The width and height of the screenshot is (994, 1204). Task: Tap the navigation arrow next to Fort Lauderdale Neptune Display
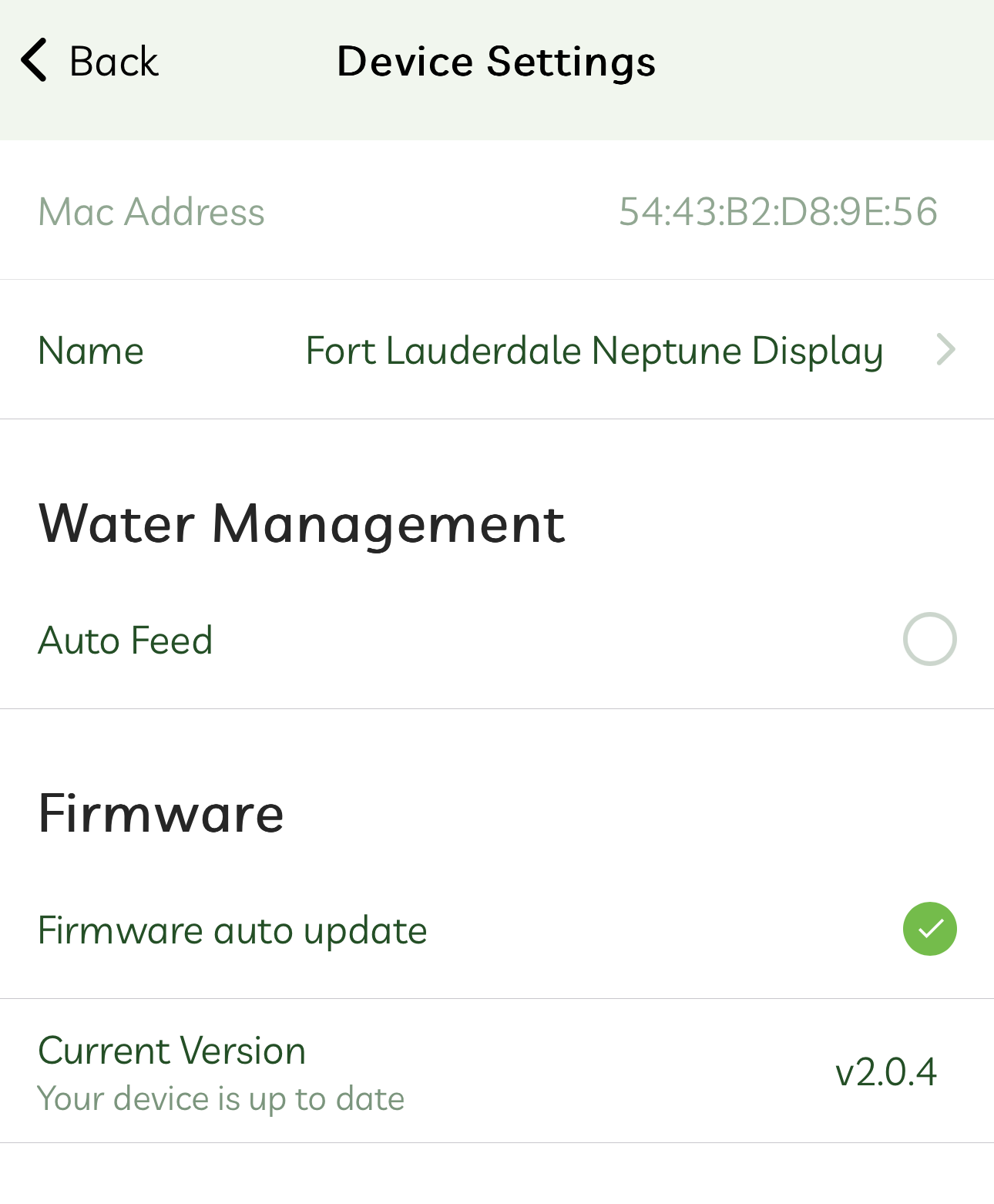point(946,349)
